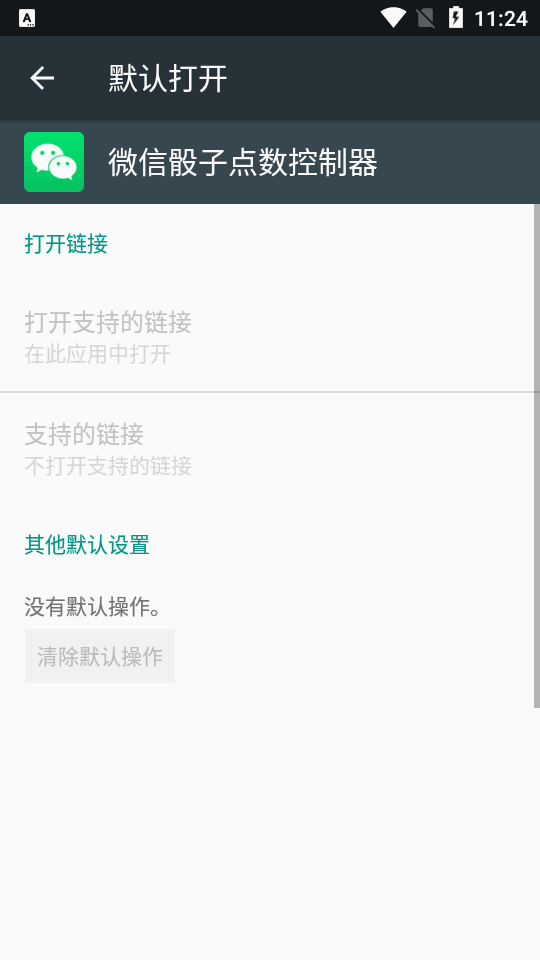The width and height of the screenshot is (540, 960).
Task: Open the 支持的链接 row
Action: [267, 449]
